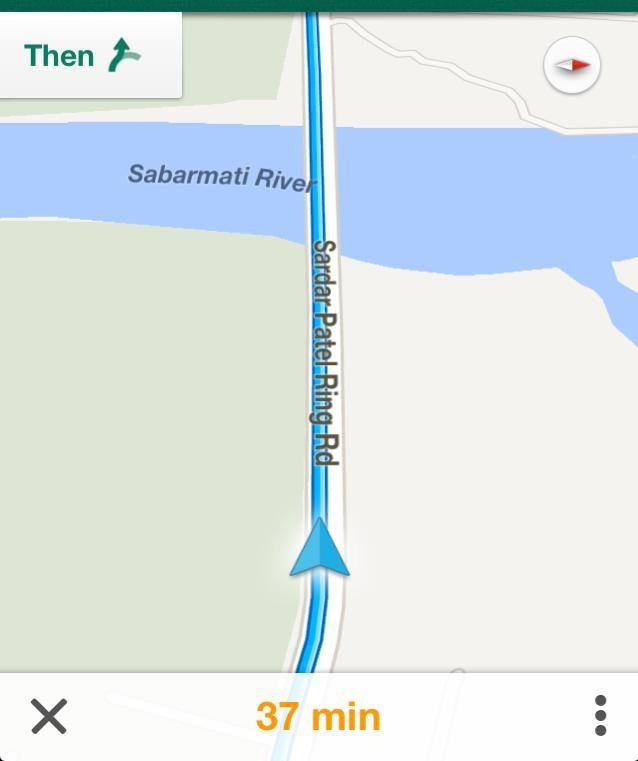Show the next turn in the Then card

tap(88, 56)
